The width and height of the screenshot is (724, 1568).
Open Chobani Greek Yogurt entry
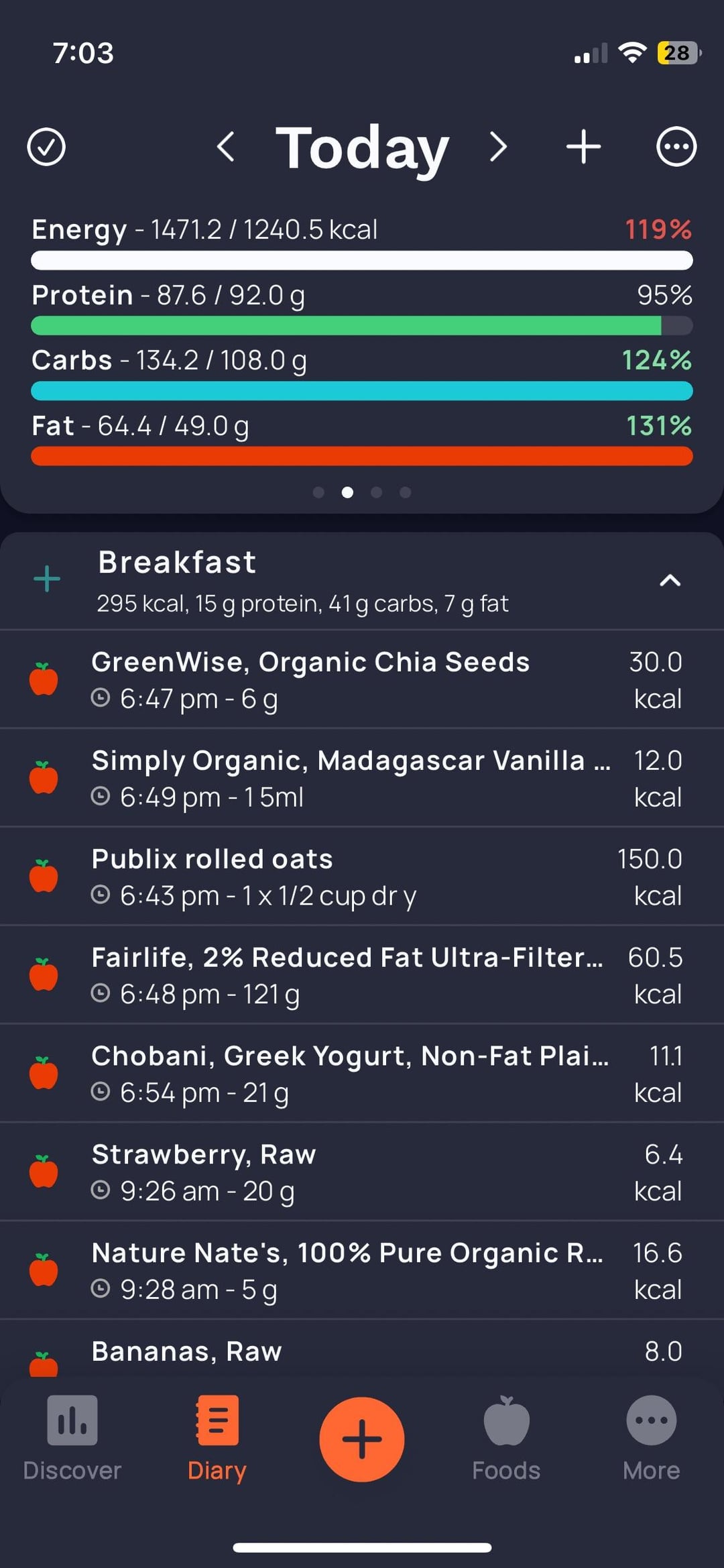(x=362, y=1074)
